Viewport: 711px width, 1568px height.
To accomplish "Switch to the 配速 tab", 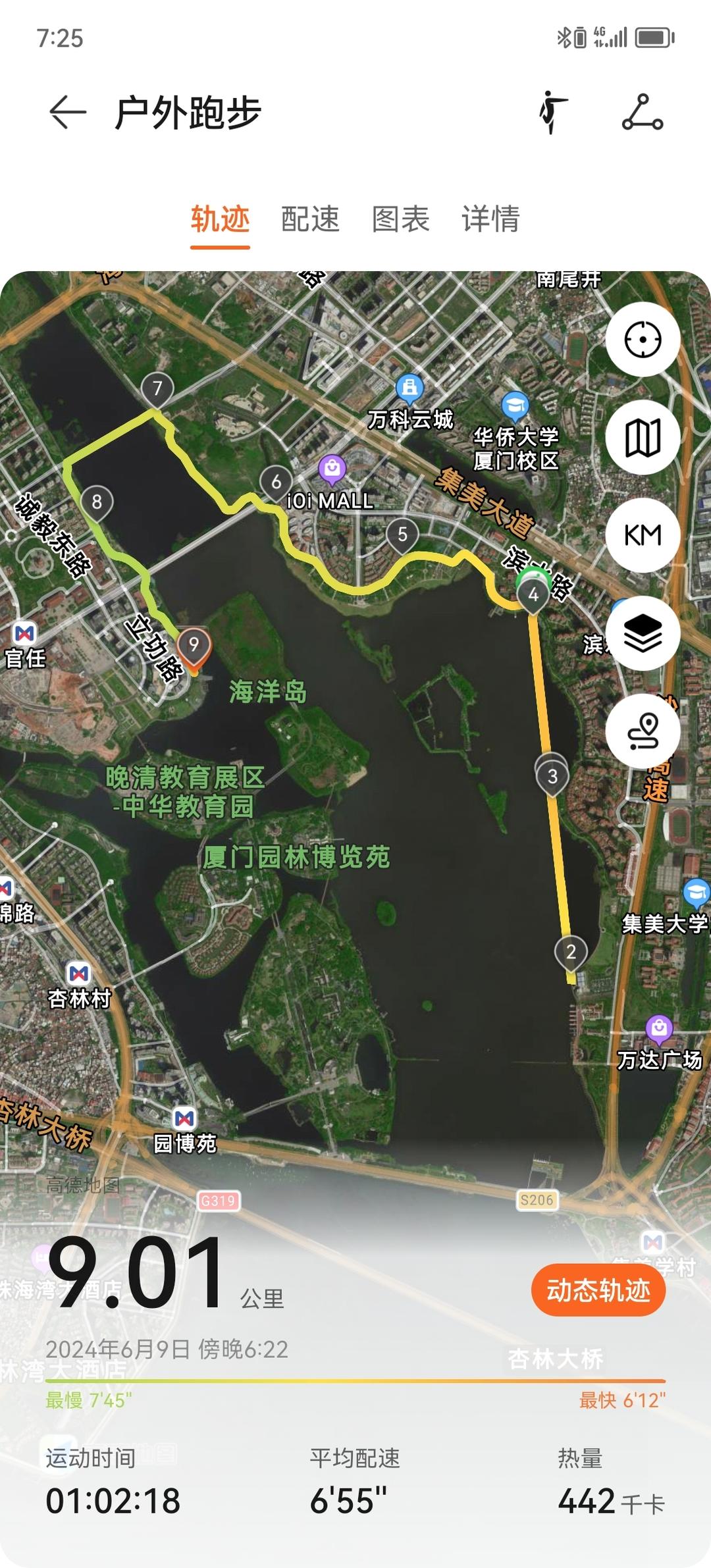I will (310, 219).
